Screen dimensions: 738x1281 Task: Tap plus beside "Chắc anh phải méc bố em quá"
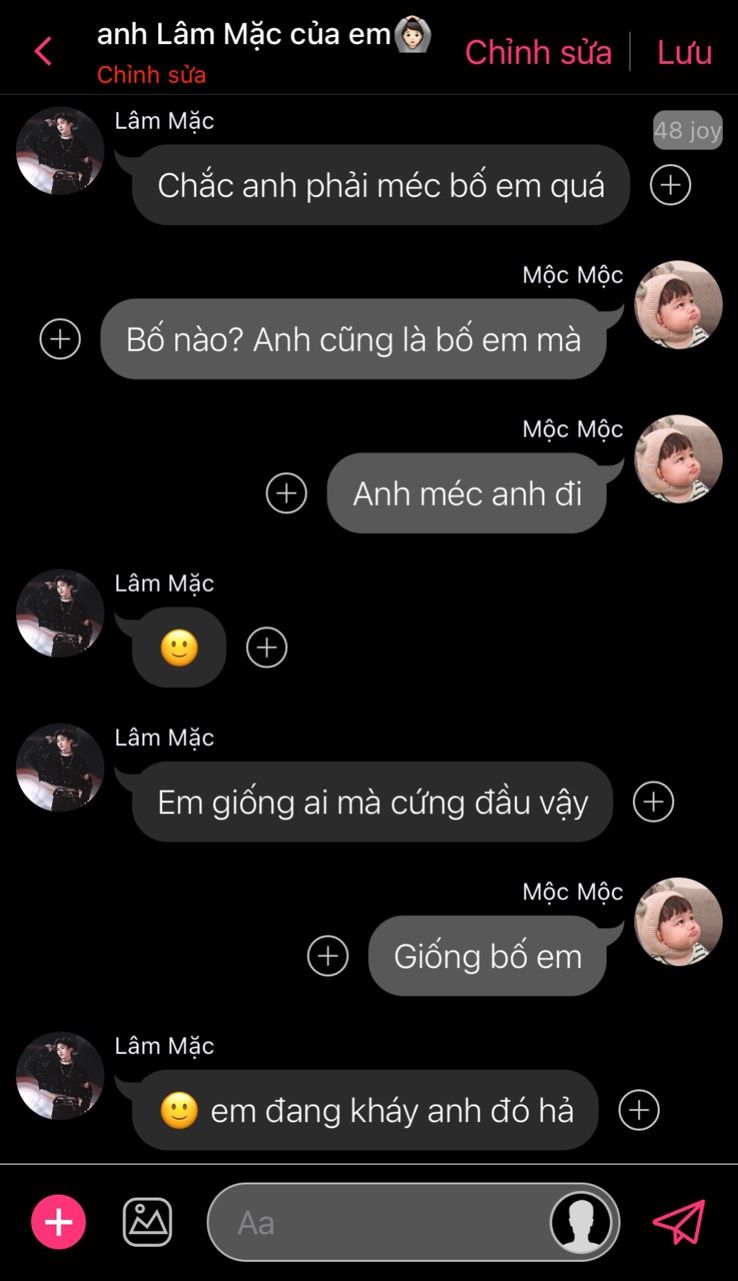click(x=670, y=185)
